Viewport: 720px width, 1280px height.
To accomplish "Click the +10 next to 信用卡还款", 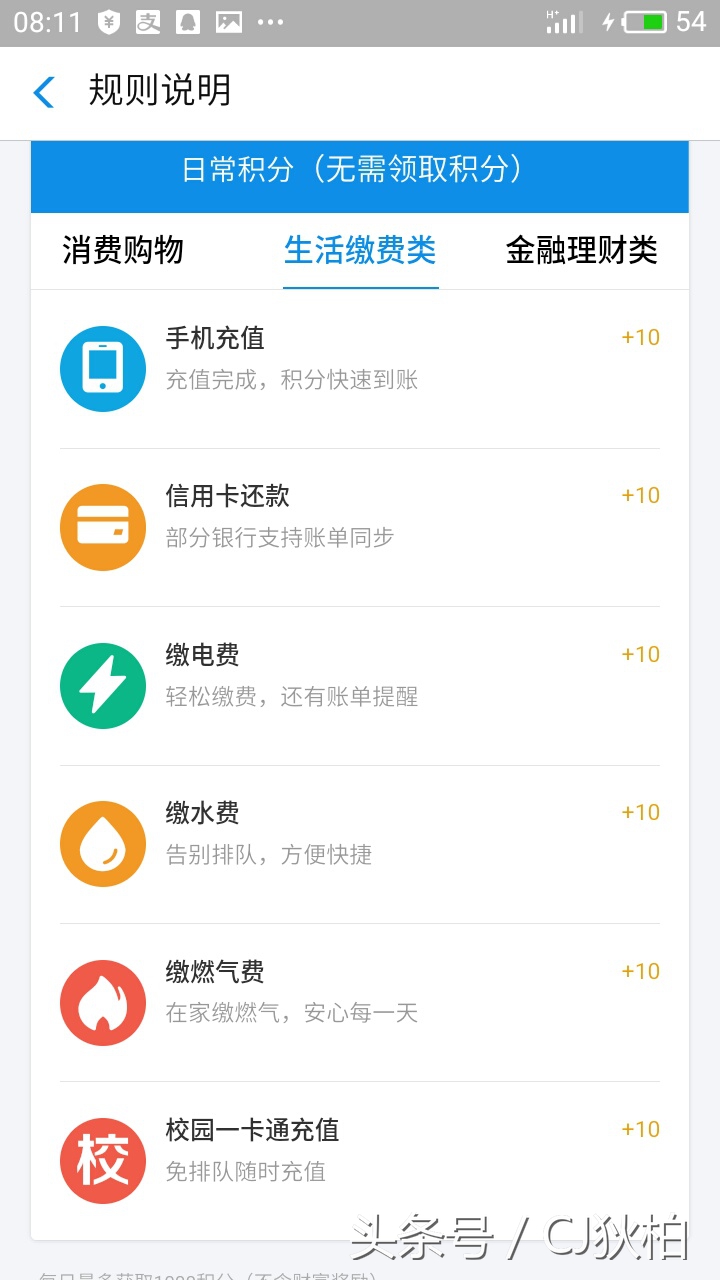I will [x=640, y=494].
